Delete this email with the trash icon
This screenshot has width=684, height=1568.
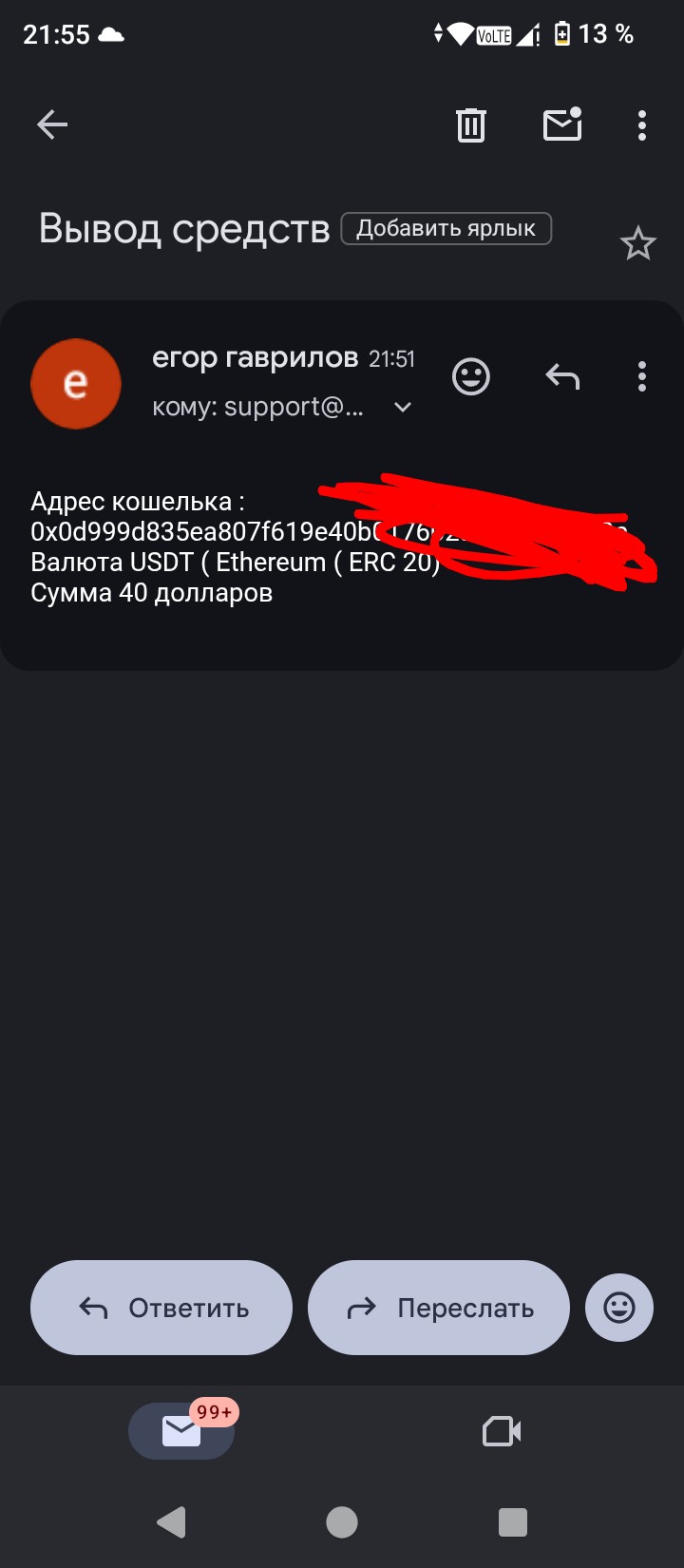click(x=471, y=124)
